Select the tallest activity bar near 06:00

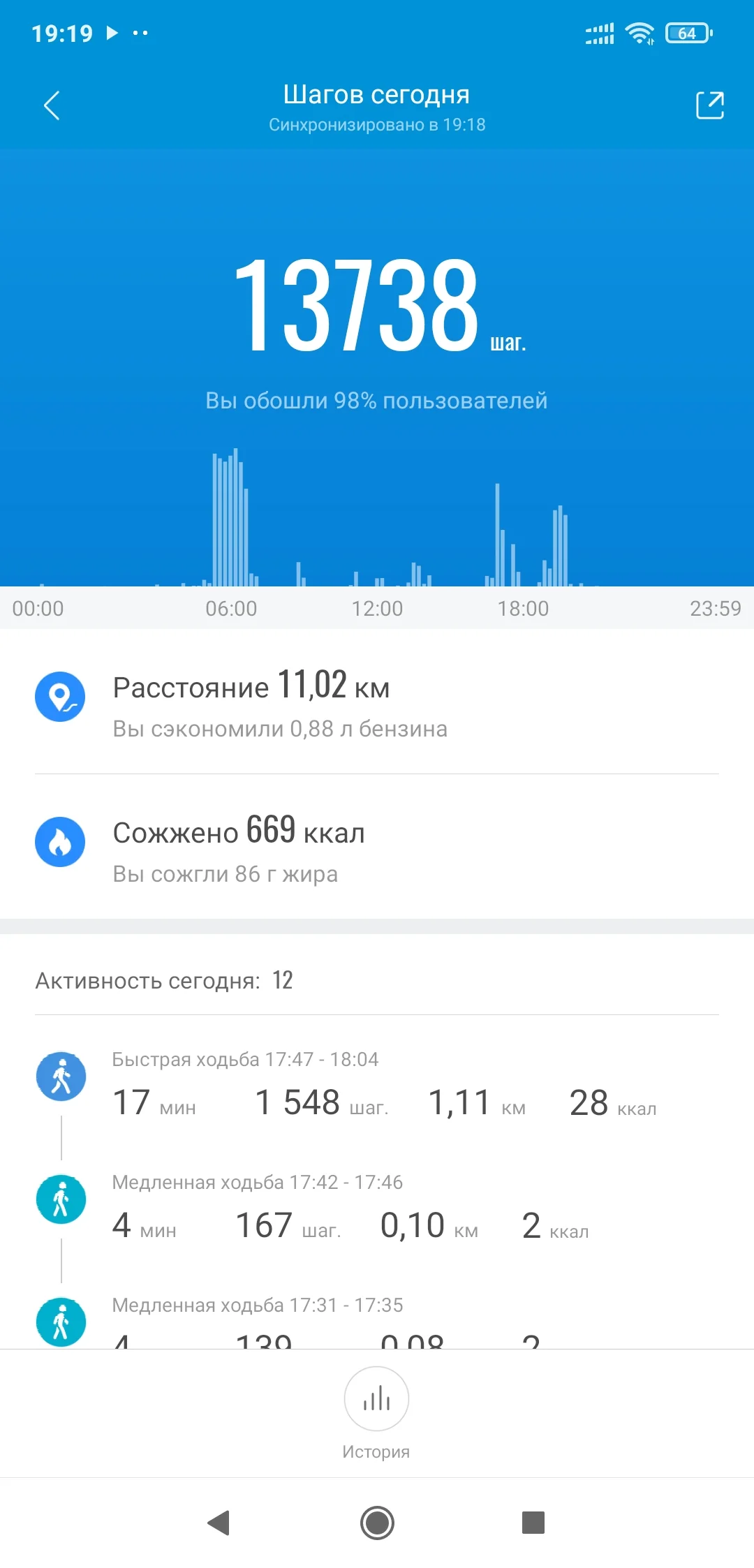point(235,517)
